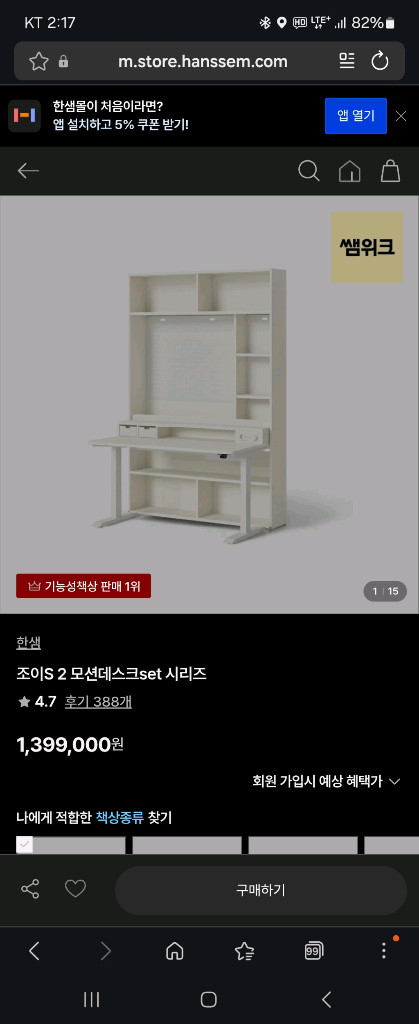Tap the 앱 열기 button
Viewport: 419px width, 1024px height.
[x=356, y=116]
